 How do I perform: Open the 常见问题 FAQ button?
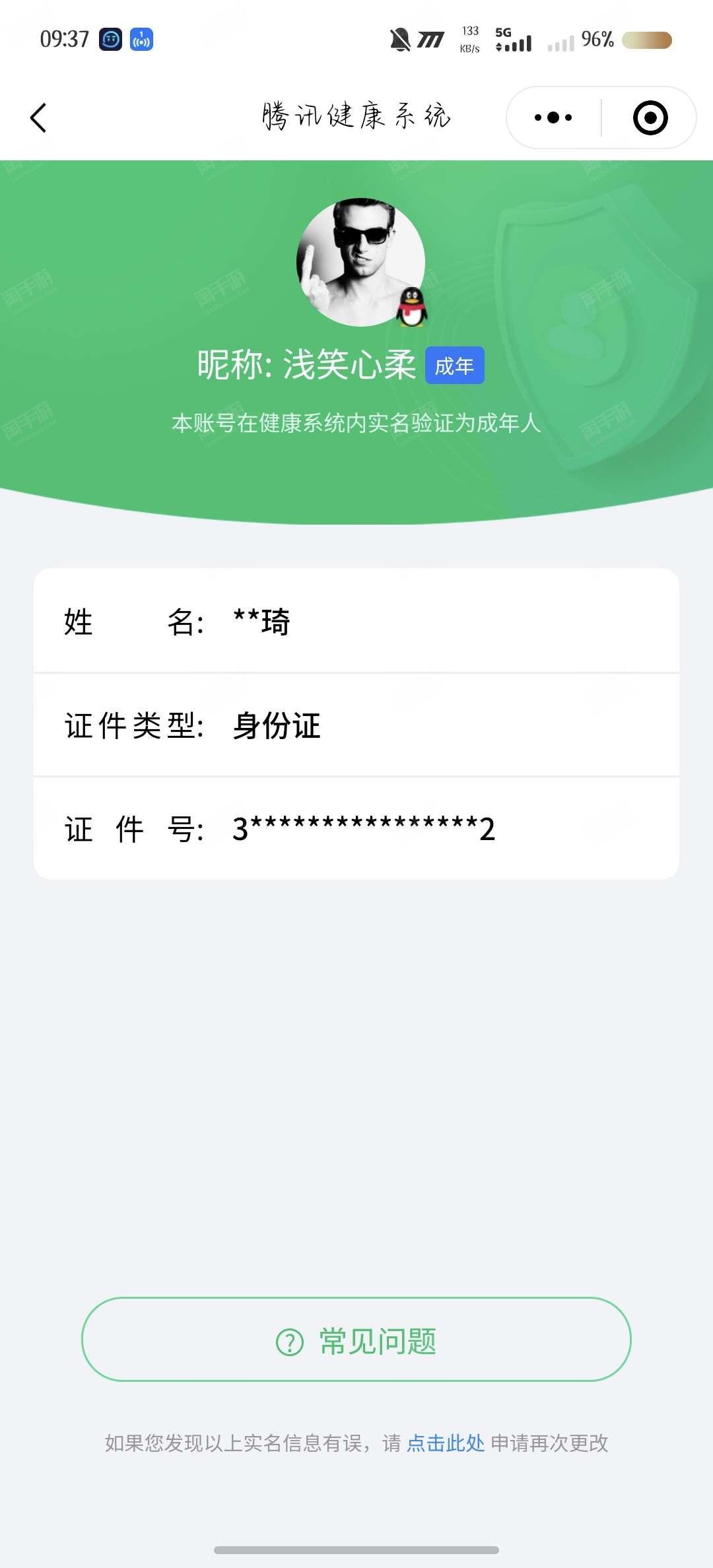pyautogui.click(x=356, y=1340)
